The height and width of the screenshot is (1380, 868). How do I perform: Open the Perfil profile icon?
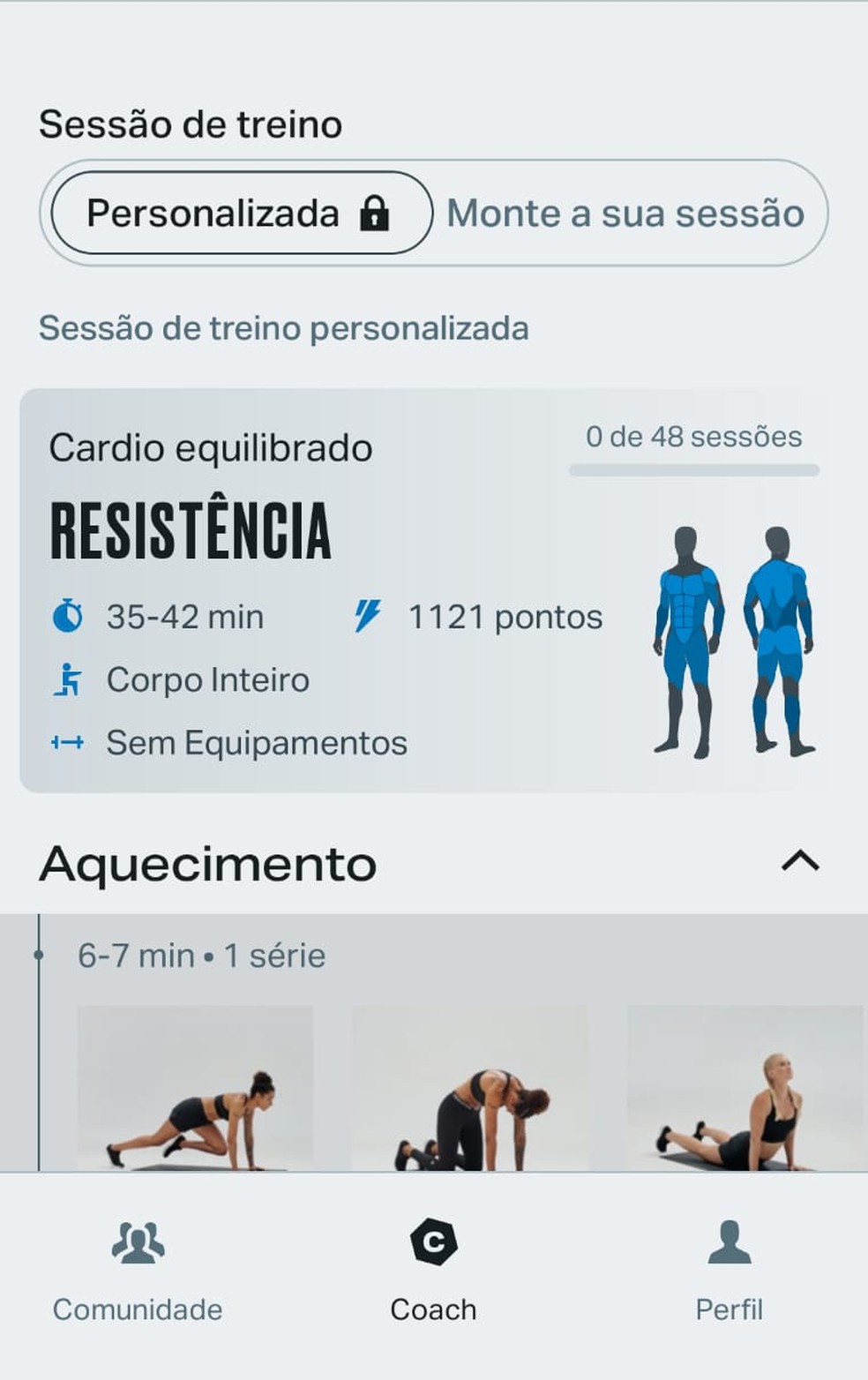pyautogui.click(x=728, y=1245)
